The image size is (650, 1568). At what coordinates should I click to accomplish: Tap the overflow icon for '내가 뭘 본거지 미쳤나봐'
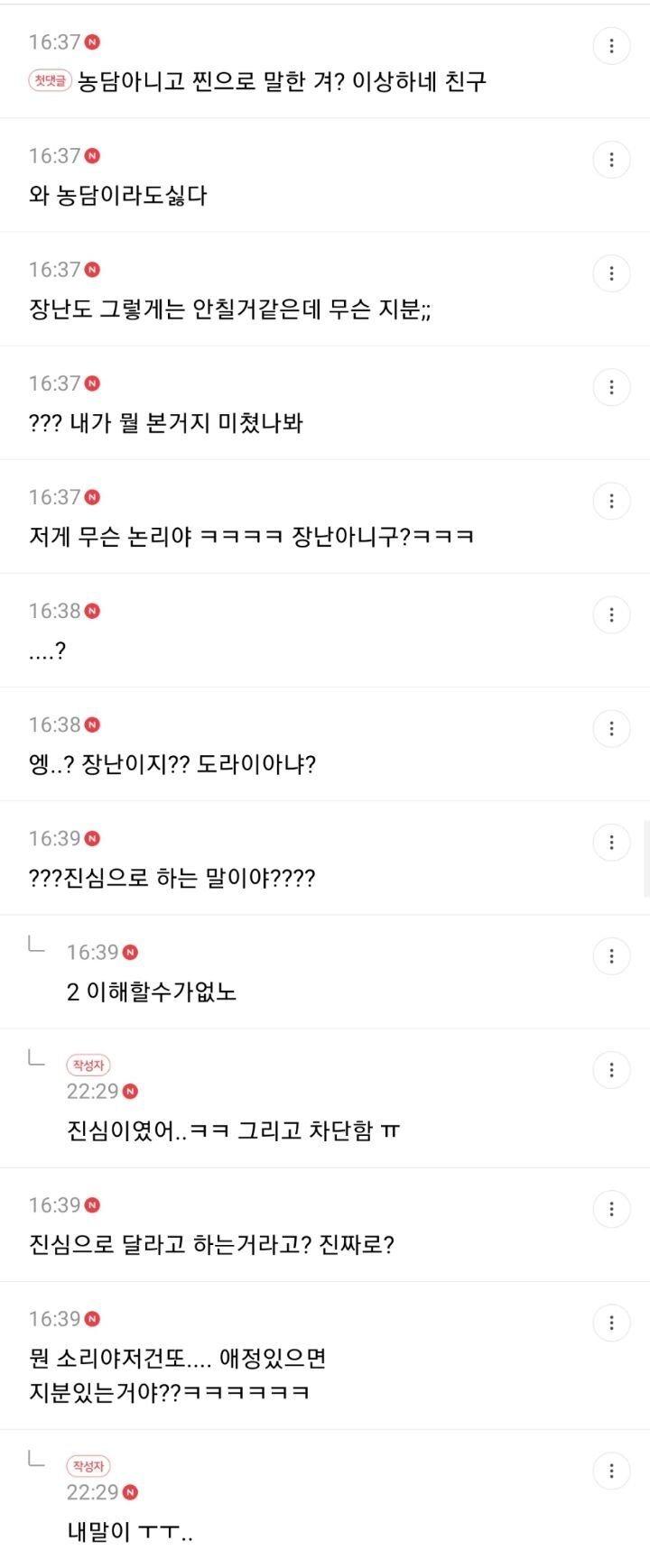click(x=611, y=387)
